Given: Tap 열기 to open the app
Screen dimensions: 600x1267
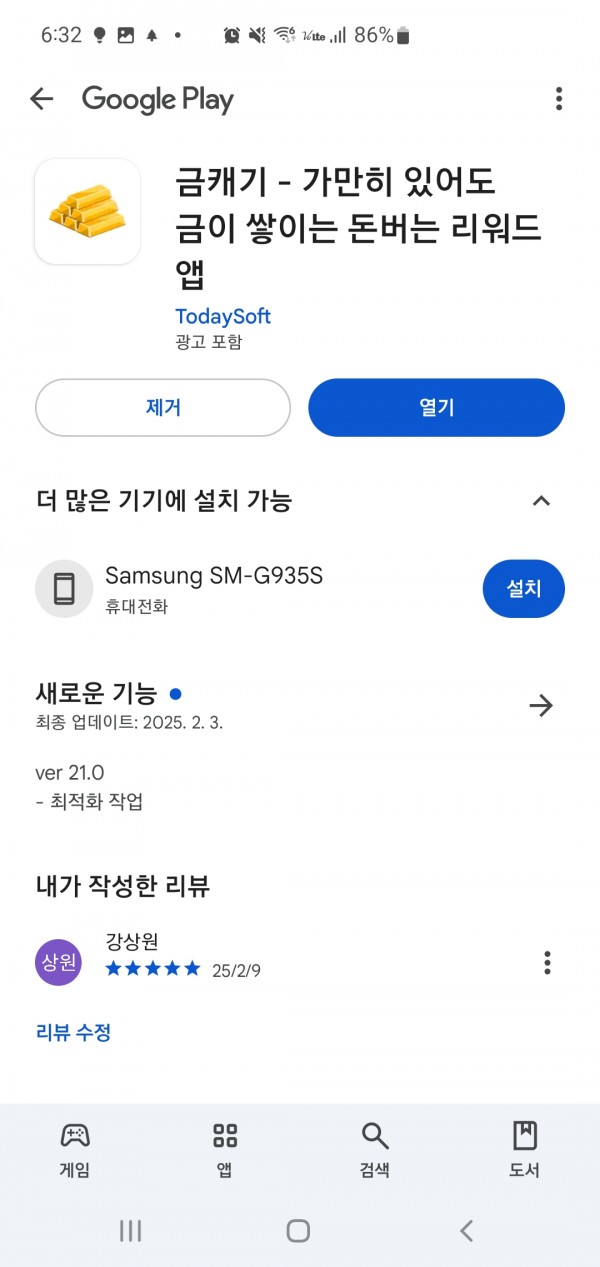Looking at the screenshot, I should coord(436,407).
